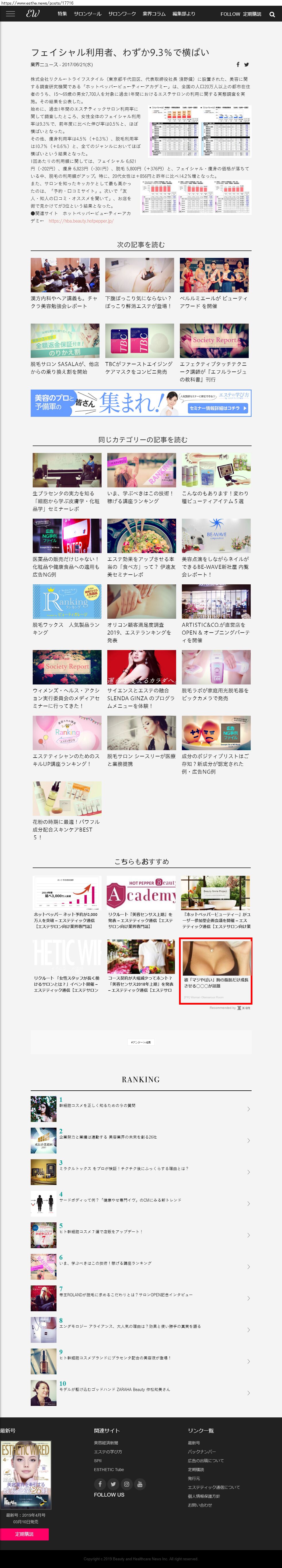Image resolution: width=282 pixels, height=1568 pixels.
Task: Go to the サロンツール header section
Action: click(x=88, y=14)
